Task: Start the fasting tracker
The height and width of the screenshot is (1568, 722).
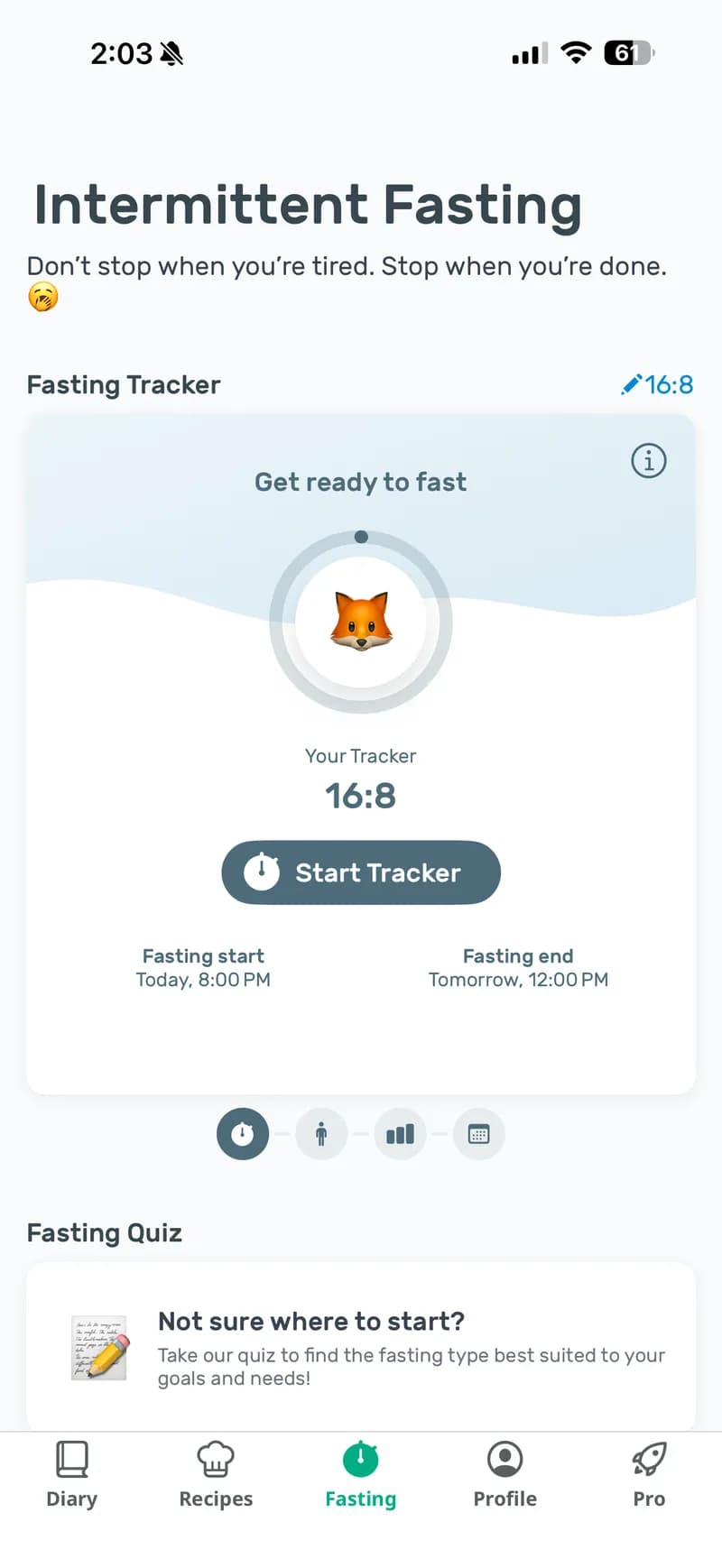Action: pyautogui.click(x=361, y=872)
